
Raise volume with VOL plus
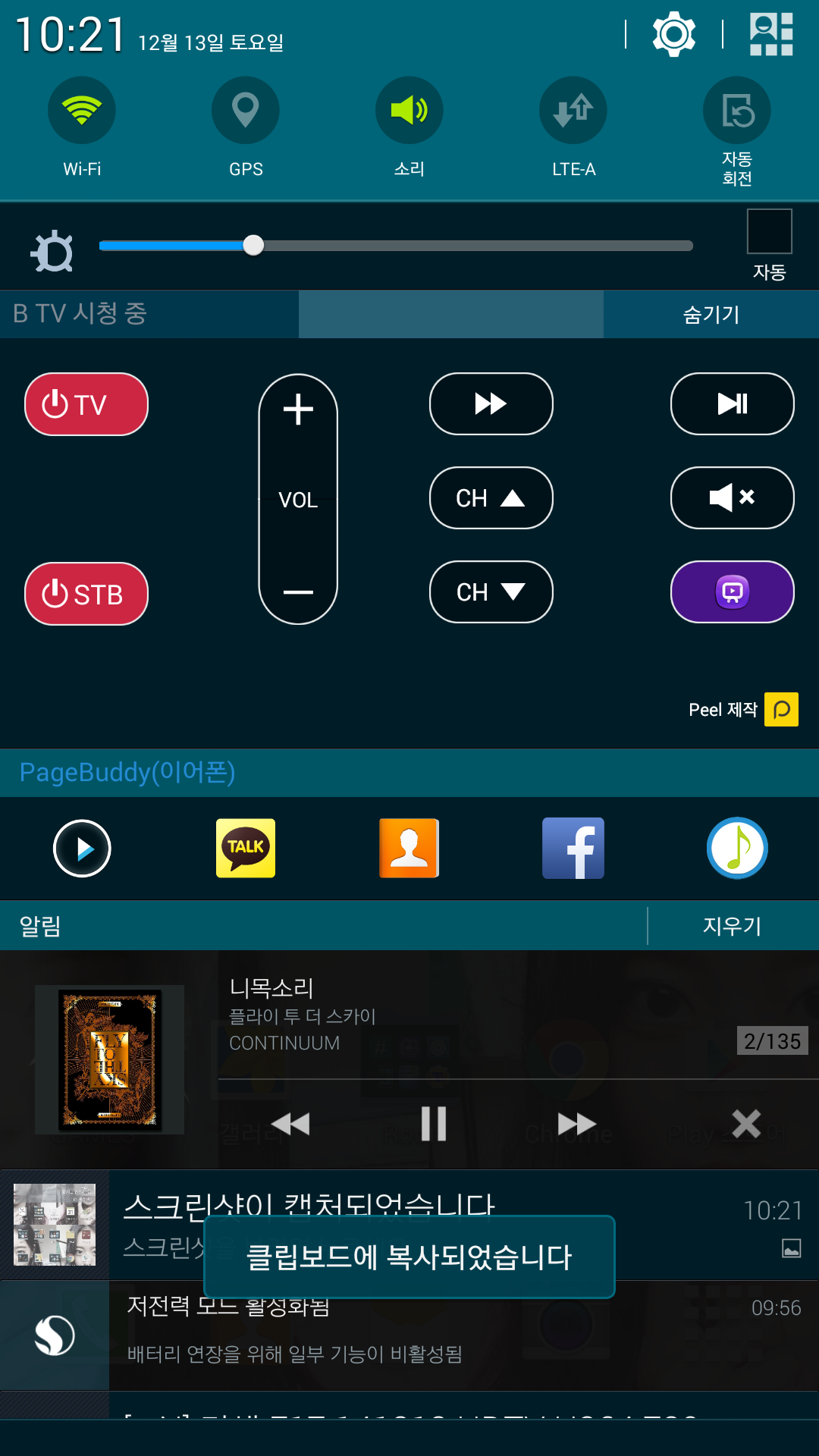(298, 410)
